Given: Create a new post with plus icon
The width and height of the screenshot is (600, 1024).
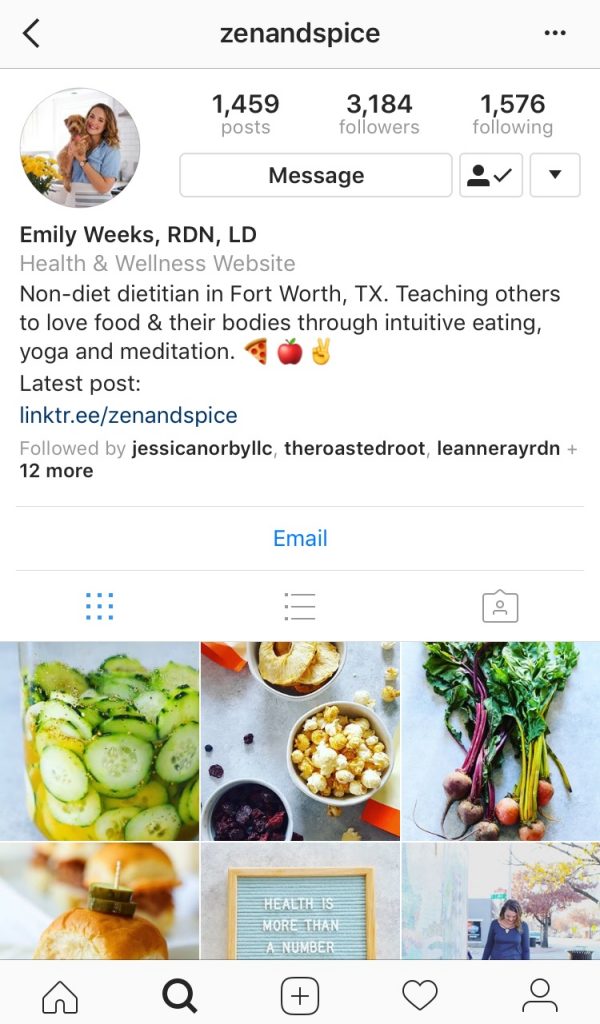Looking at the screenshot, I should [x=300, y=997].
